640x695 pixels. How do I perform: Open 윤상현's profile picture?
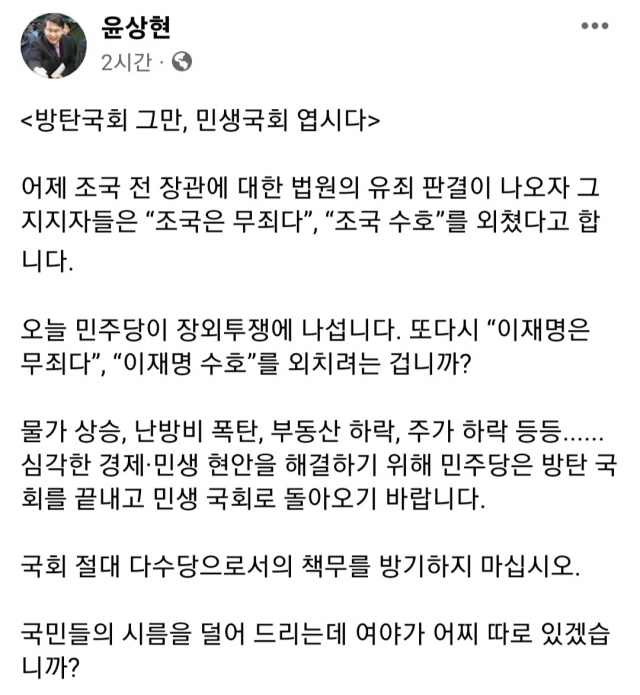tap(53, 46)
